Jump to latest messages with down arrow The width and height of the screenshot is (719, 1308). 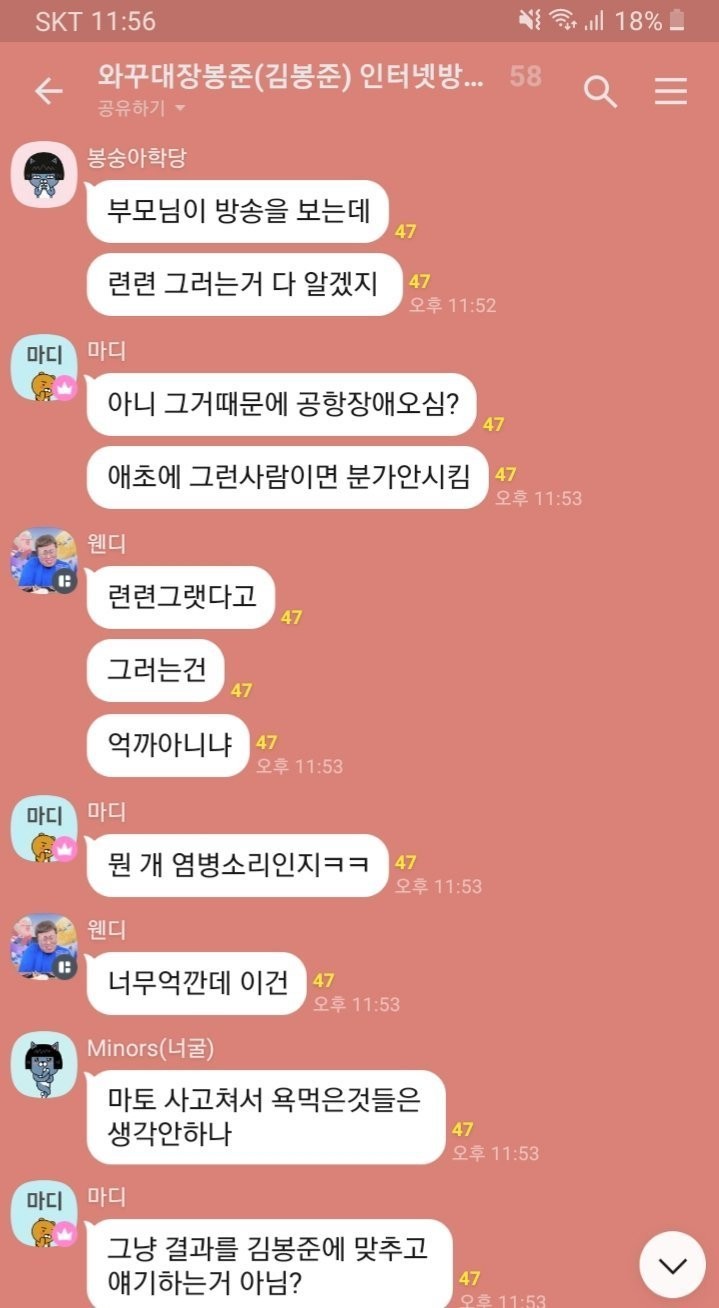(x=672, y=1265)
